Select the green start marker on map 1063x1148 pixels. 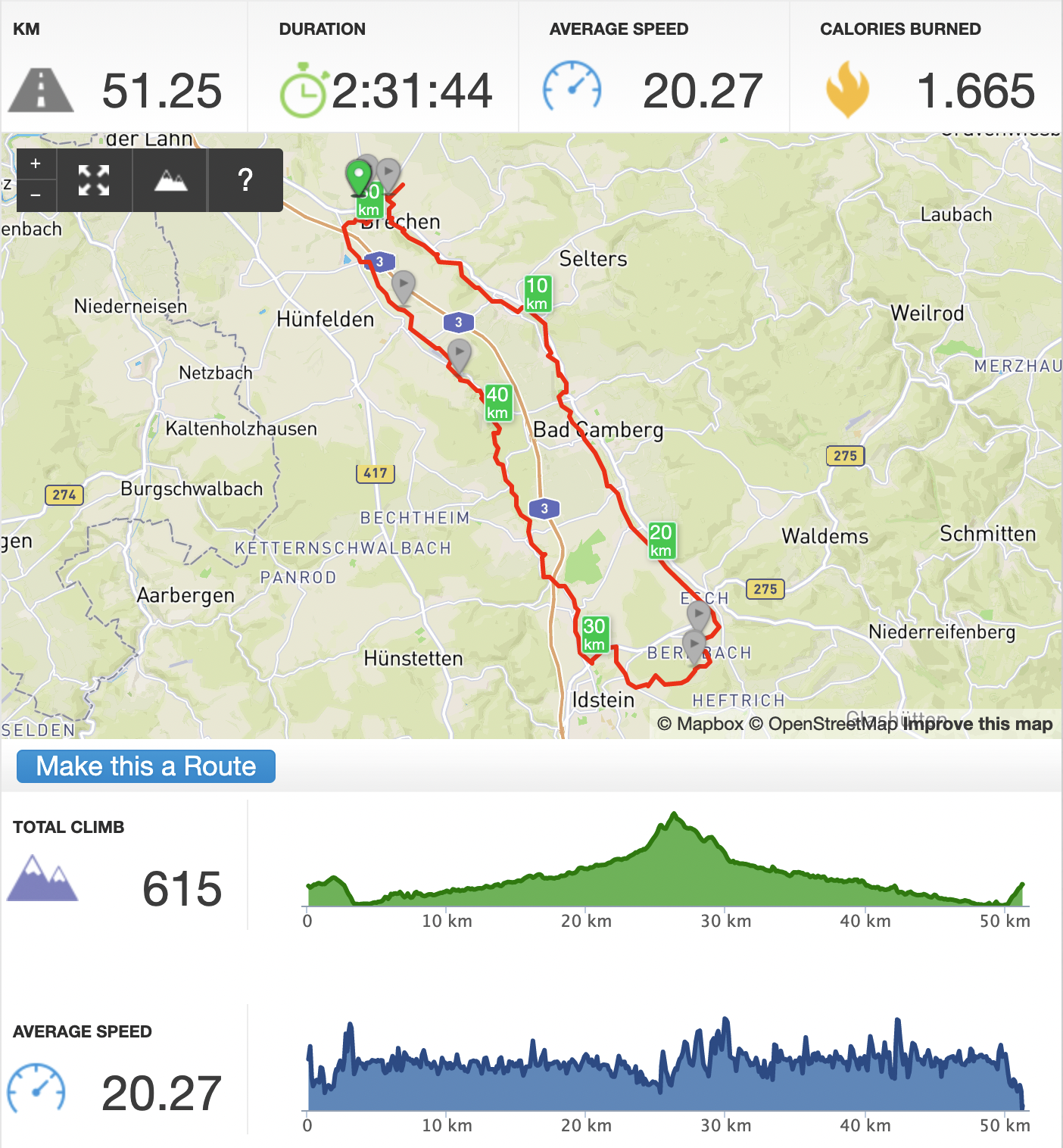357,176
